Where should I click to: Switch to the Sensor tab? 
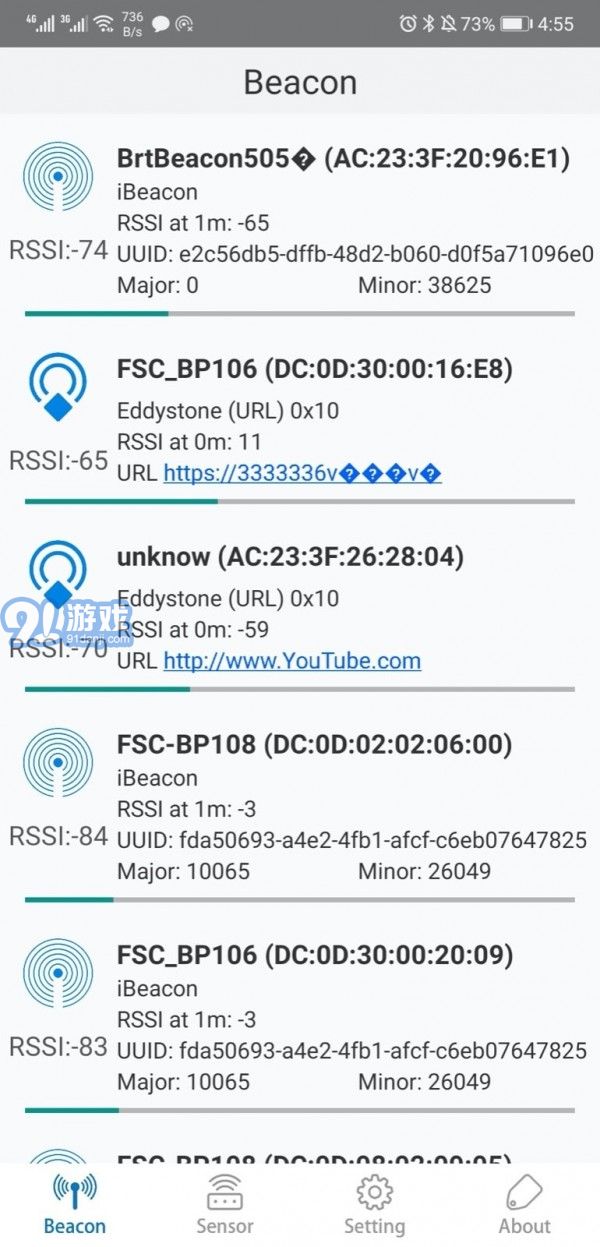[224, 1204]
